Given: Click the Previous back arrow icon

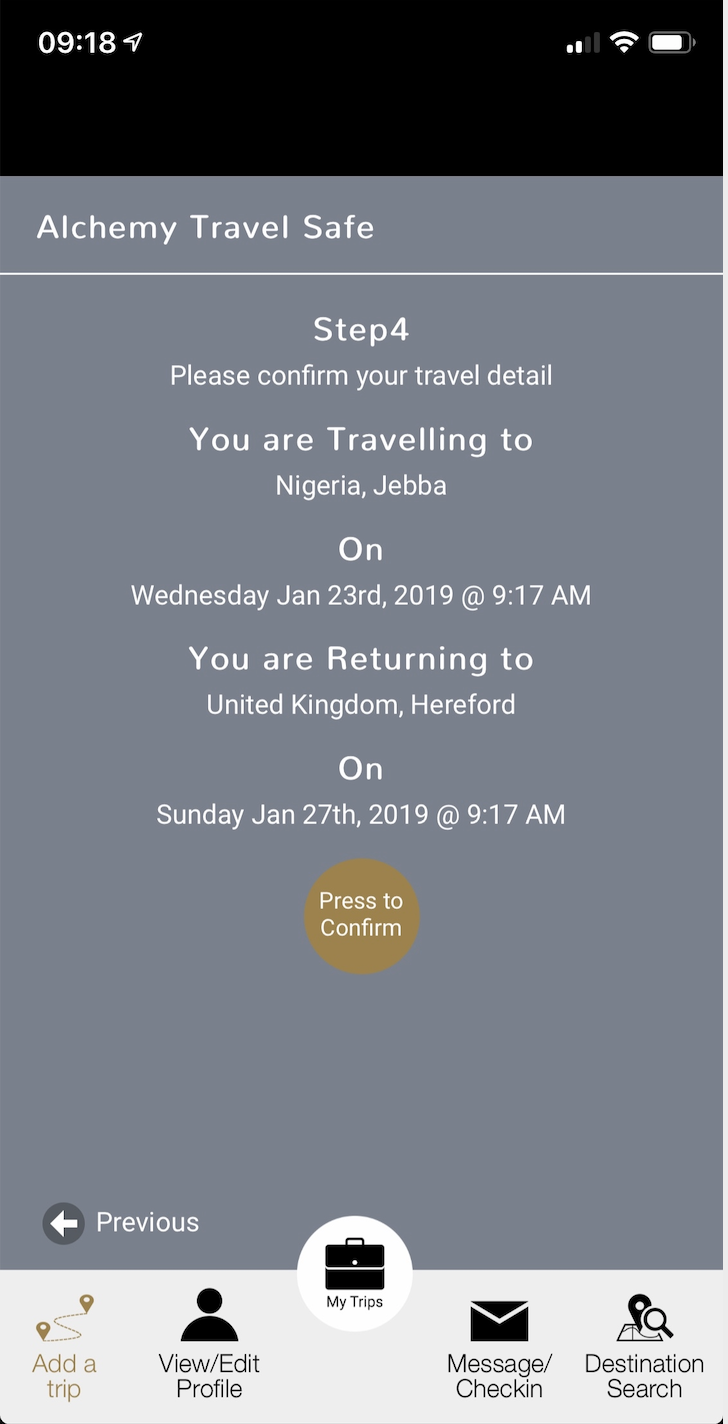Looking at the screenshot, I should point(64,1222).
